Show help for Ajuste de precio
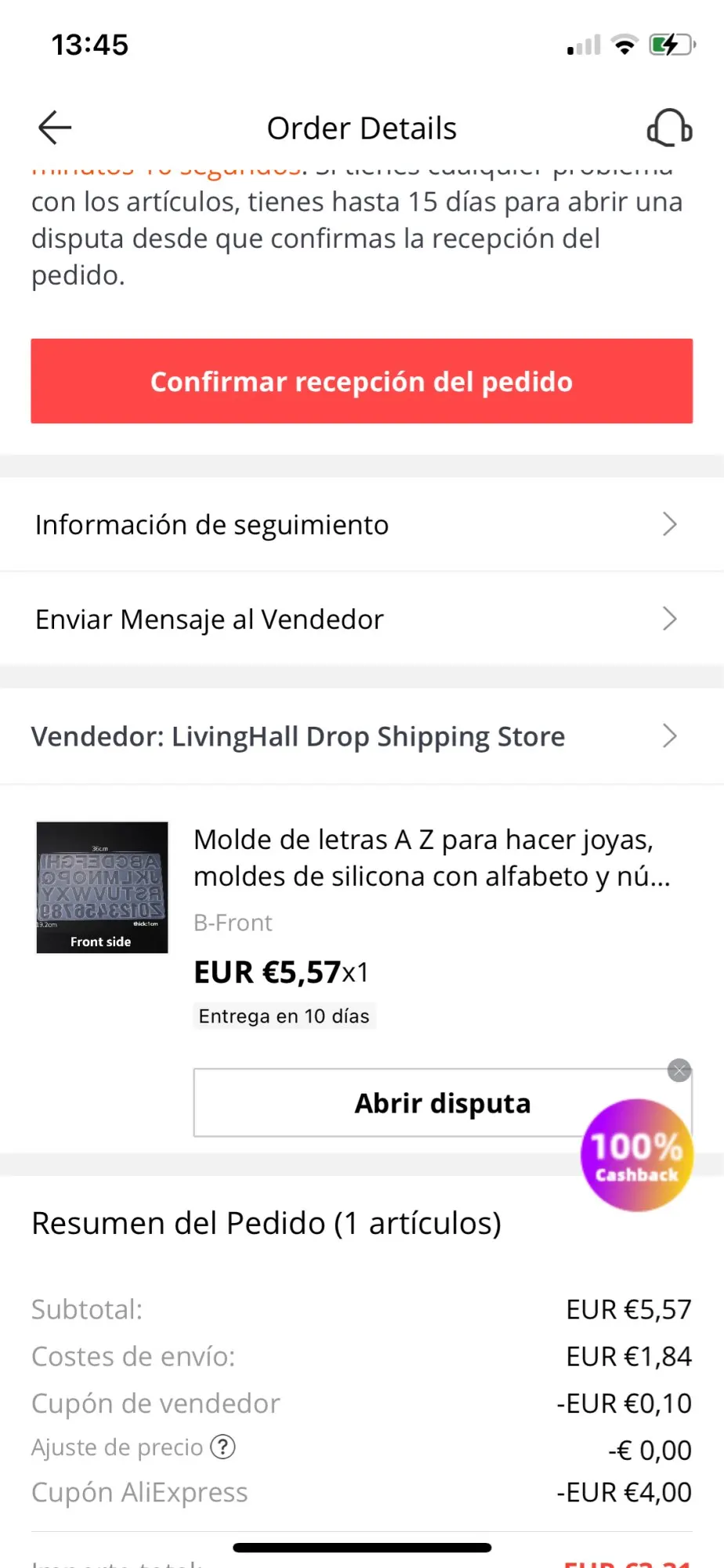 (223, 1446)
